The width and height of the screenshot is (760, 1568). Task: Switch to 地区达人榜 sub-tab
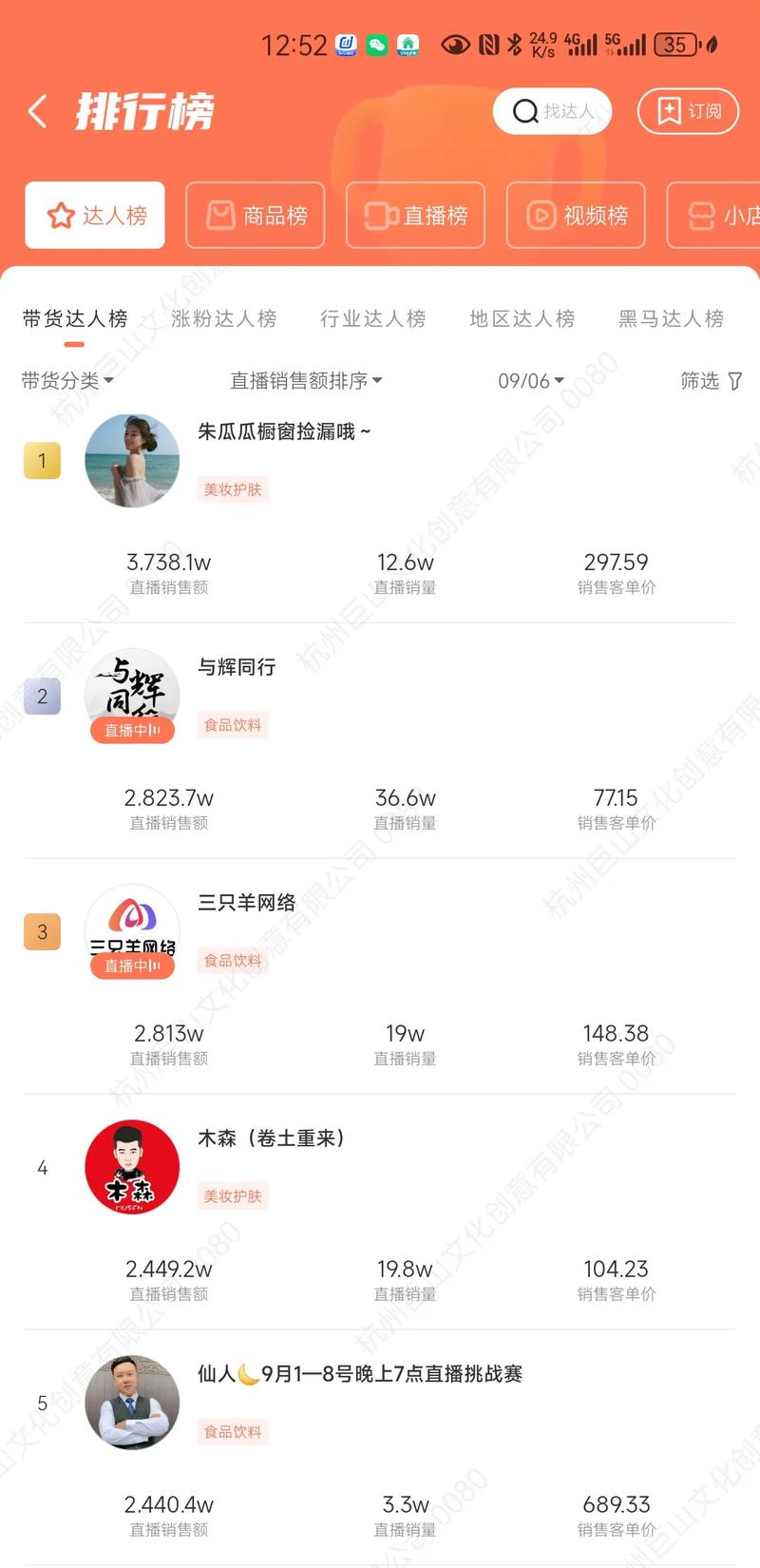pos(522,318)
